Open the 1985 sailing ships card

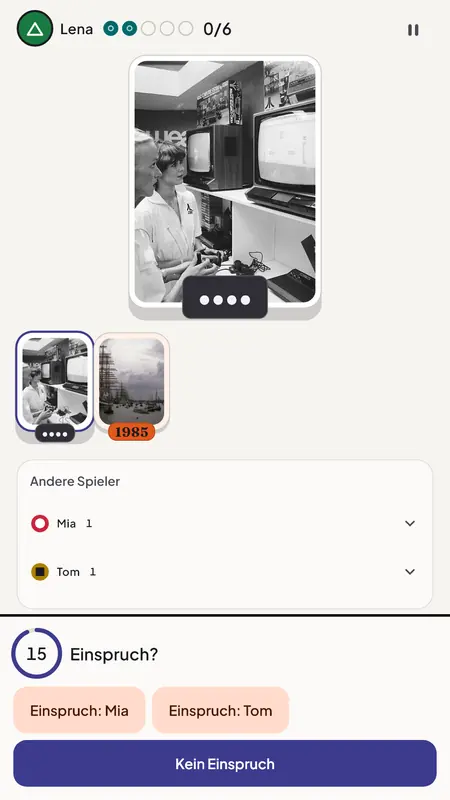click(x=132, y=386)
